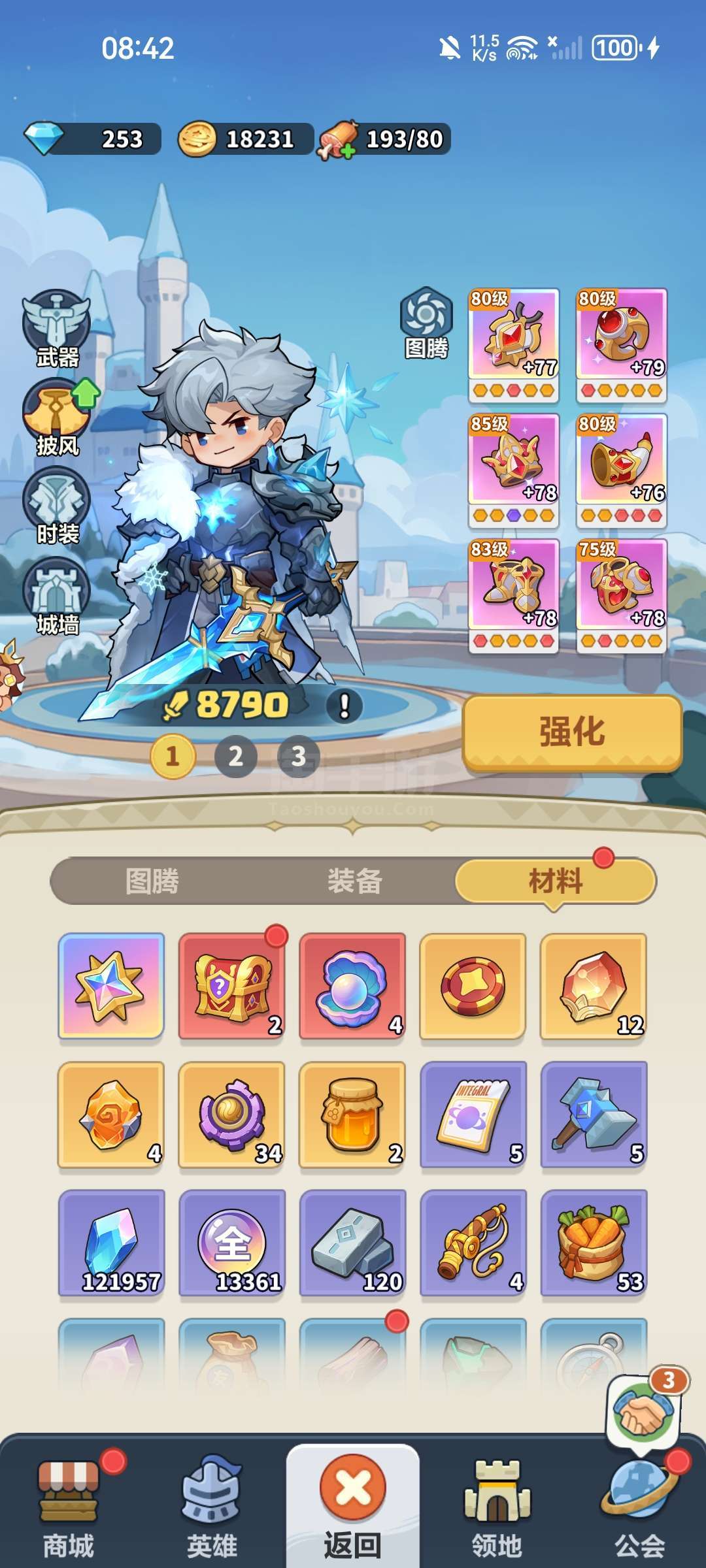Tap the 返回 return button
Image resolution: width=706 pixels, height=1568 pixels.
tap(353, 1506)
